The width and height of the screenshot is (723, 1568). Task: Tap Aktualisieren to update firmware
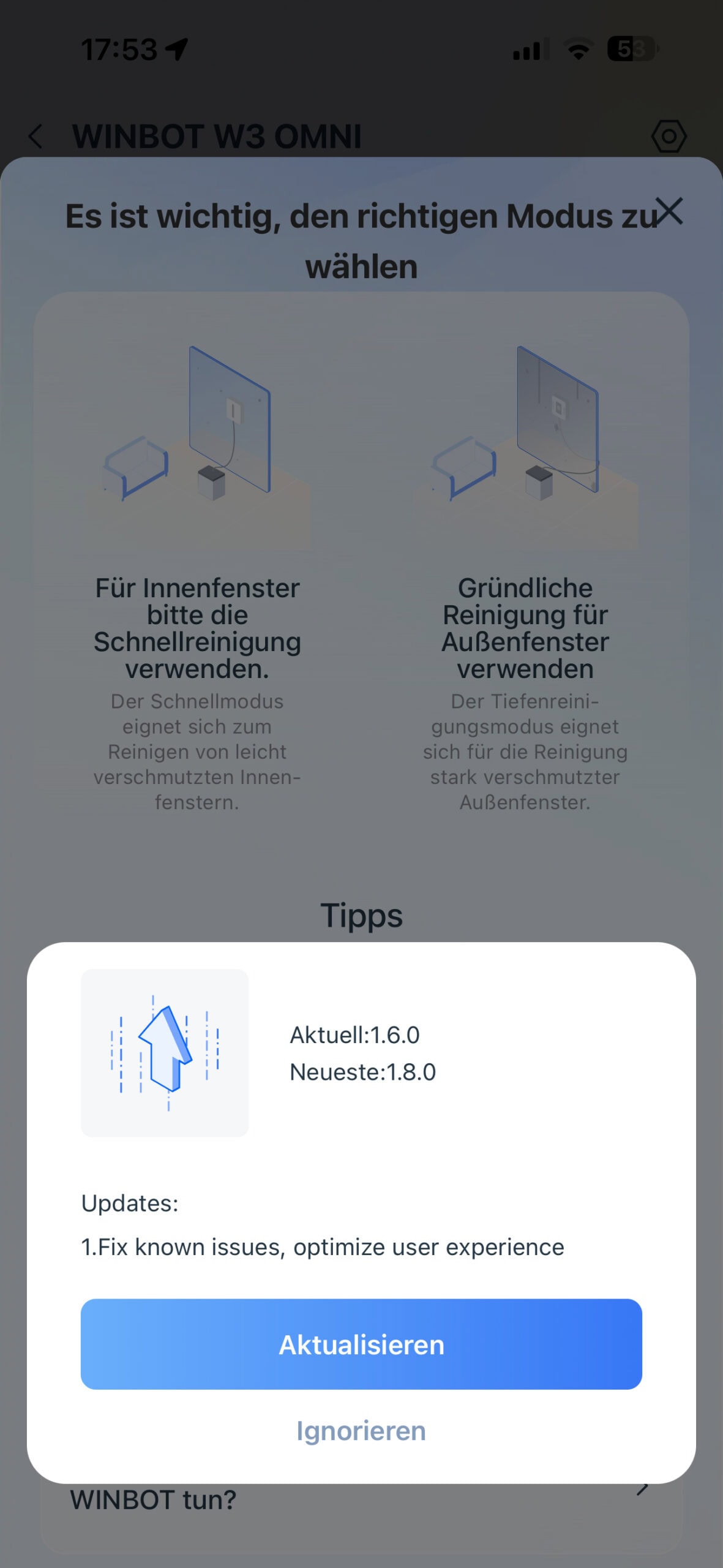(361, 1344)
